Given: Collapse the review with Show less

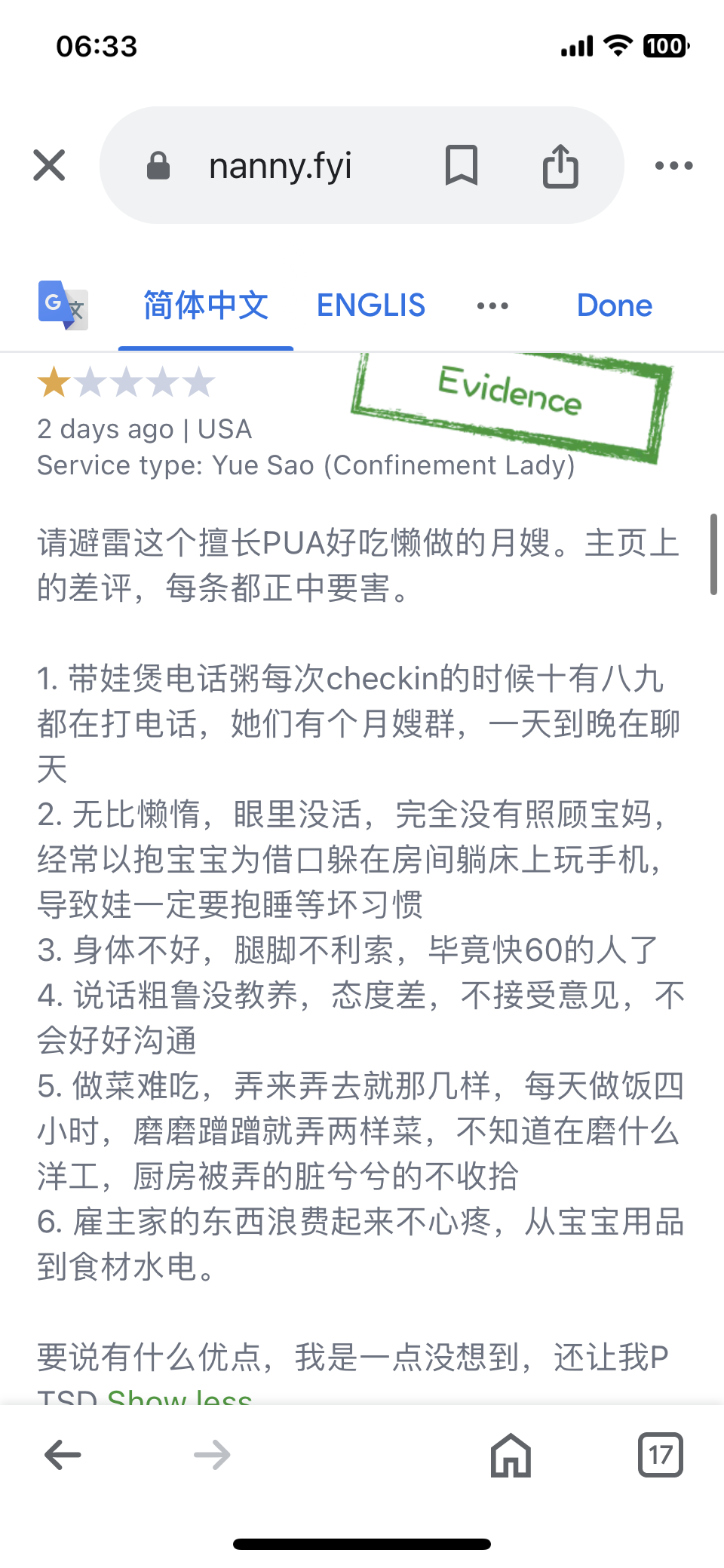Looking at the screenshot, I should coord(179,1397).
